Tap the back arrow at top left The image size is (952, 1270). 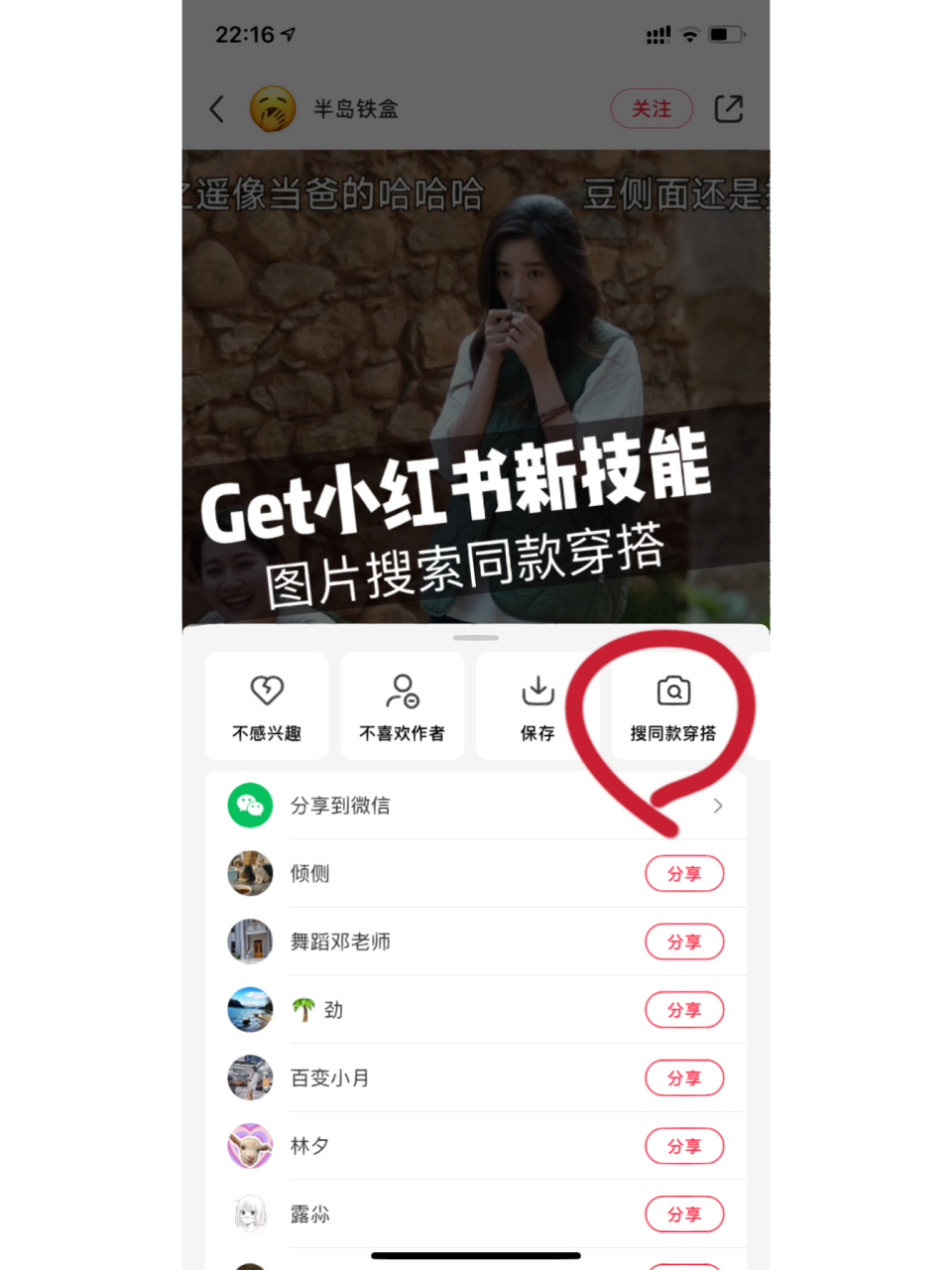(217, 109)
